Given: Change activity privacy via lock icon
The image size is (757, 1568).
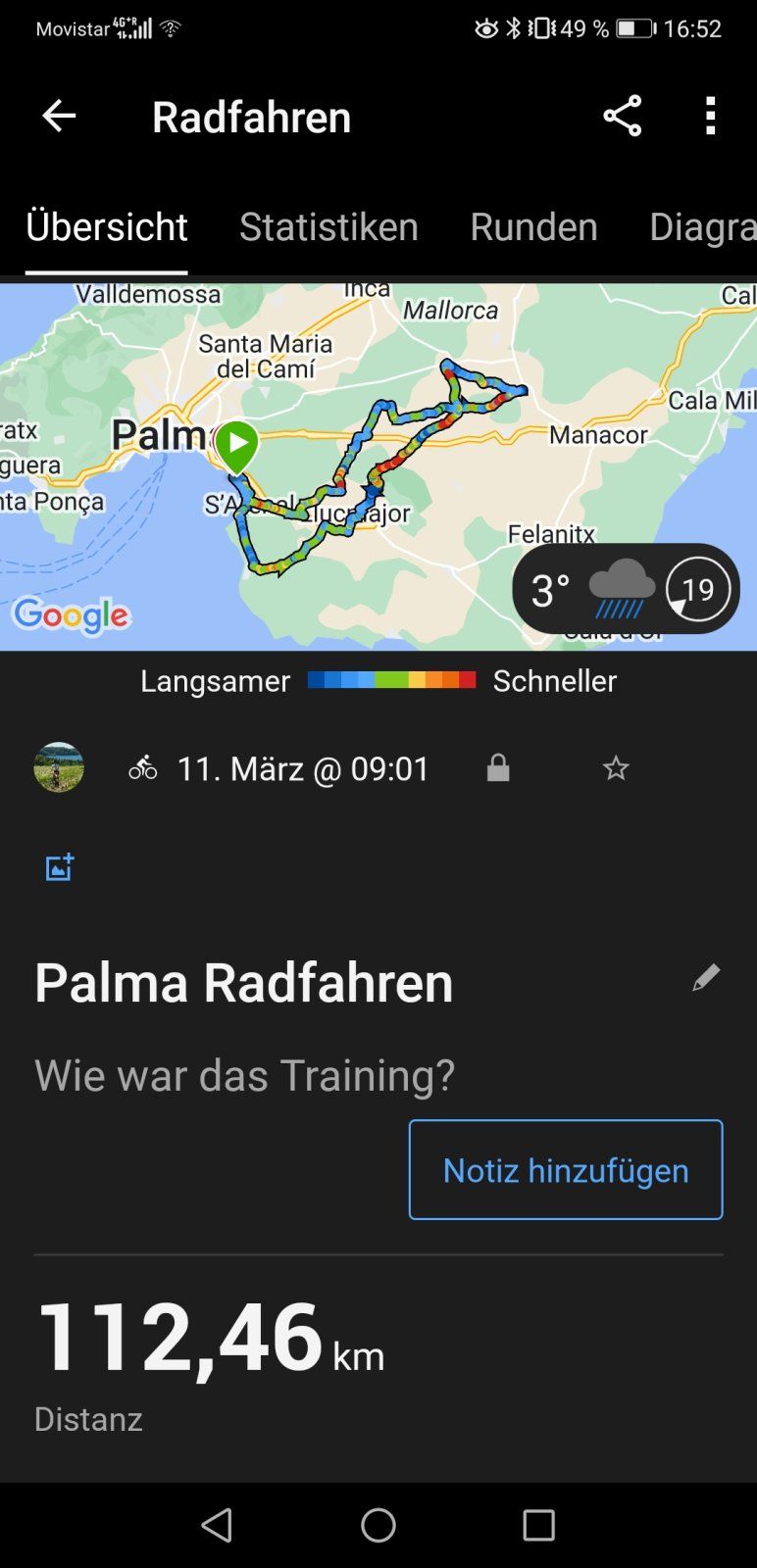Looking at the screenshot, I should [x=498, y=768].
